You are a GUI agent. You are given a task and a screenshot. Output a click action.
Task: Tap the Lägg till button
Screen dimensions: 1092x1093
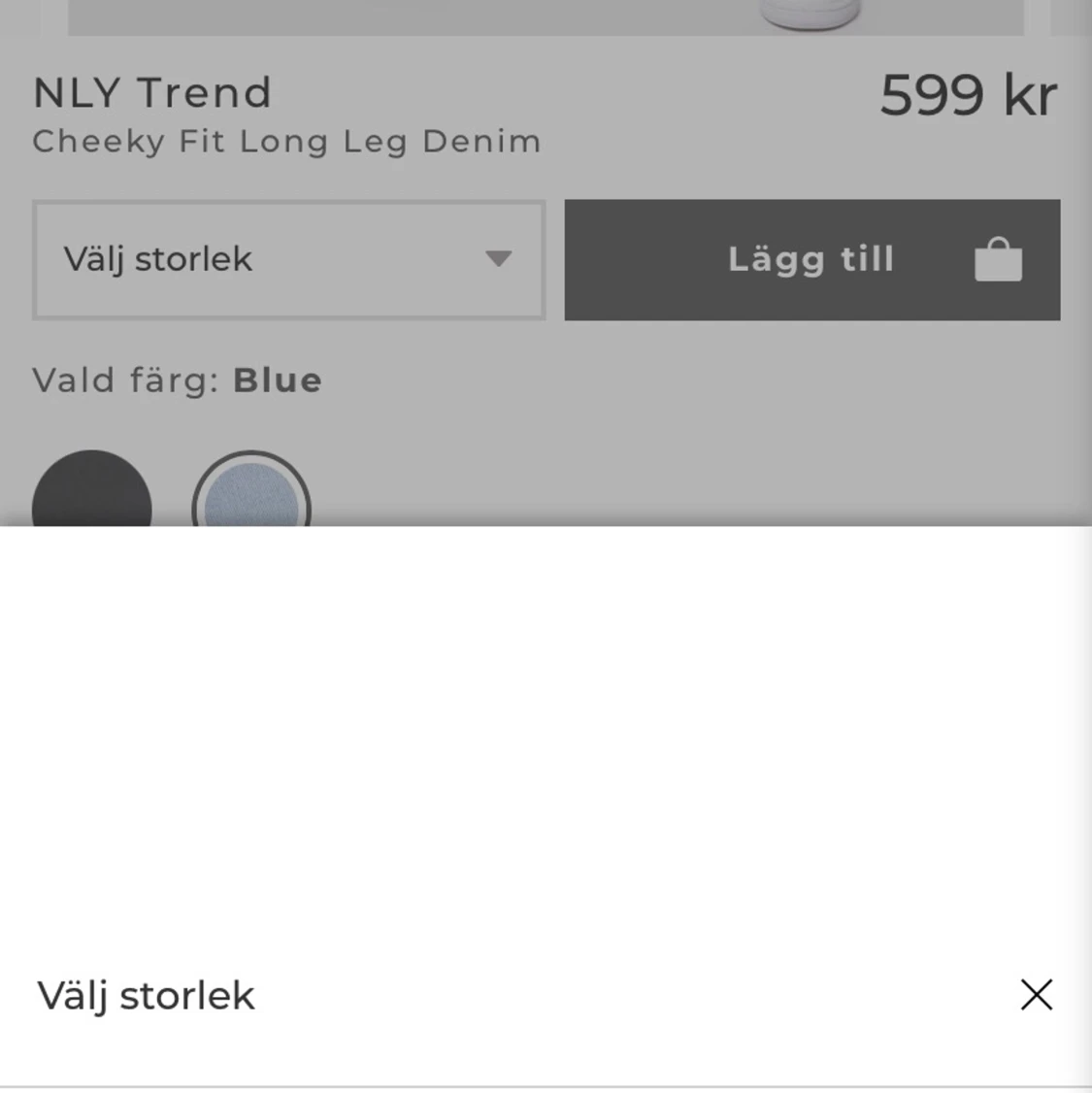coord(811,260)
